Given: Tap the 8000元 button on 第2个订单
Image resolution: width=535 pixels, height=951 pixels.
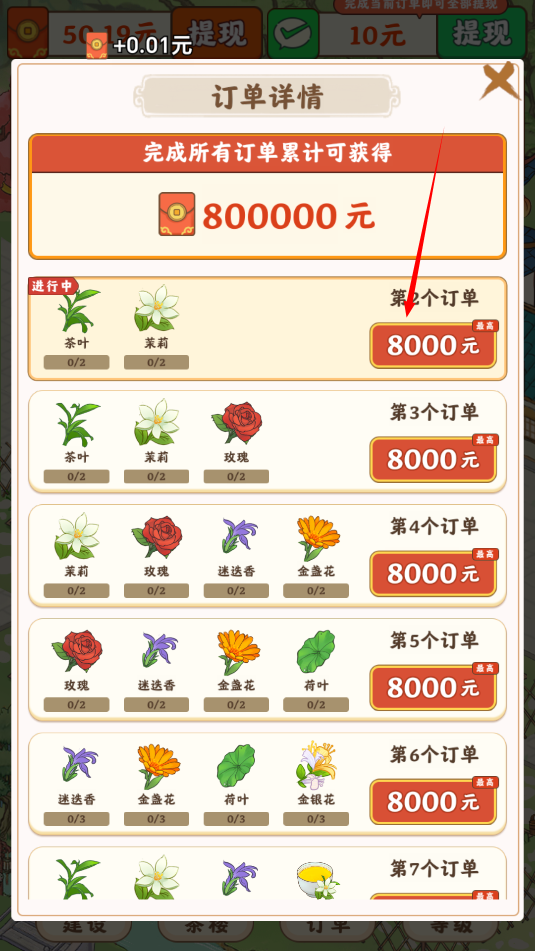Looking at the screenshot, I should click(433, 345).
